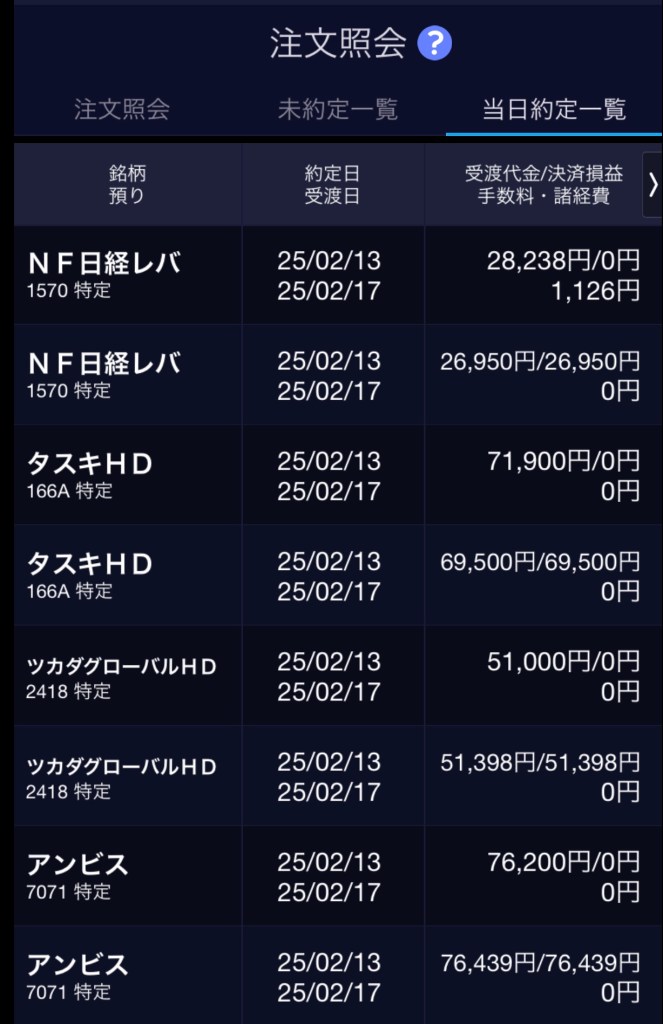Open the アンビス row with 76,439円
663x1024 pixels.
(x=330, y=977)
